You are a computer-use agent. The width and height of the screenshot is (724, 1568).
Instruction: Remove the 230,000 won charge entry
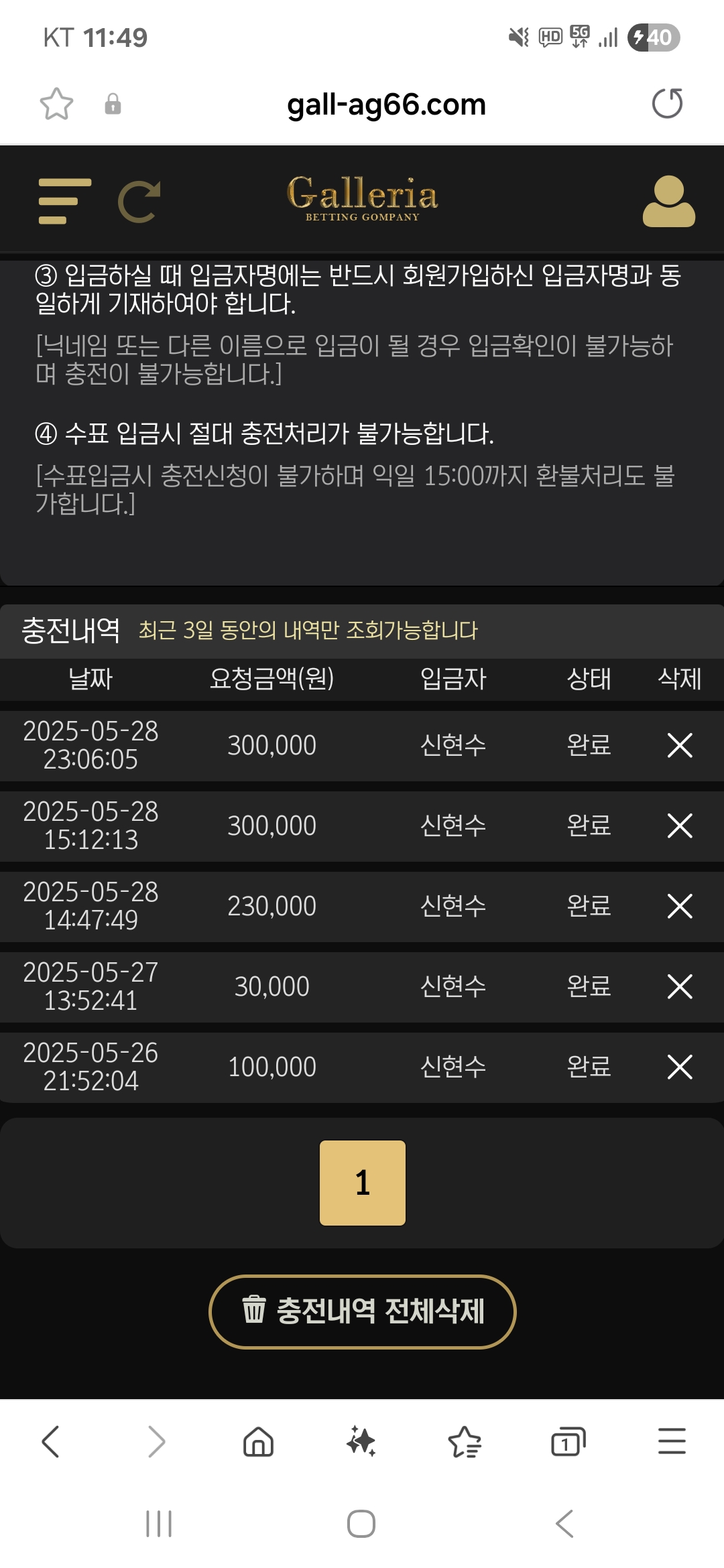pyautogui.click(x=679, y=906)
